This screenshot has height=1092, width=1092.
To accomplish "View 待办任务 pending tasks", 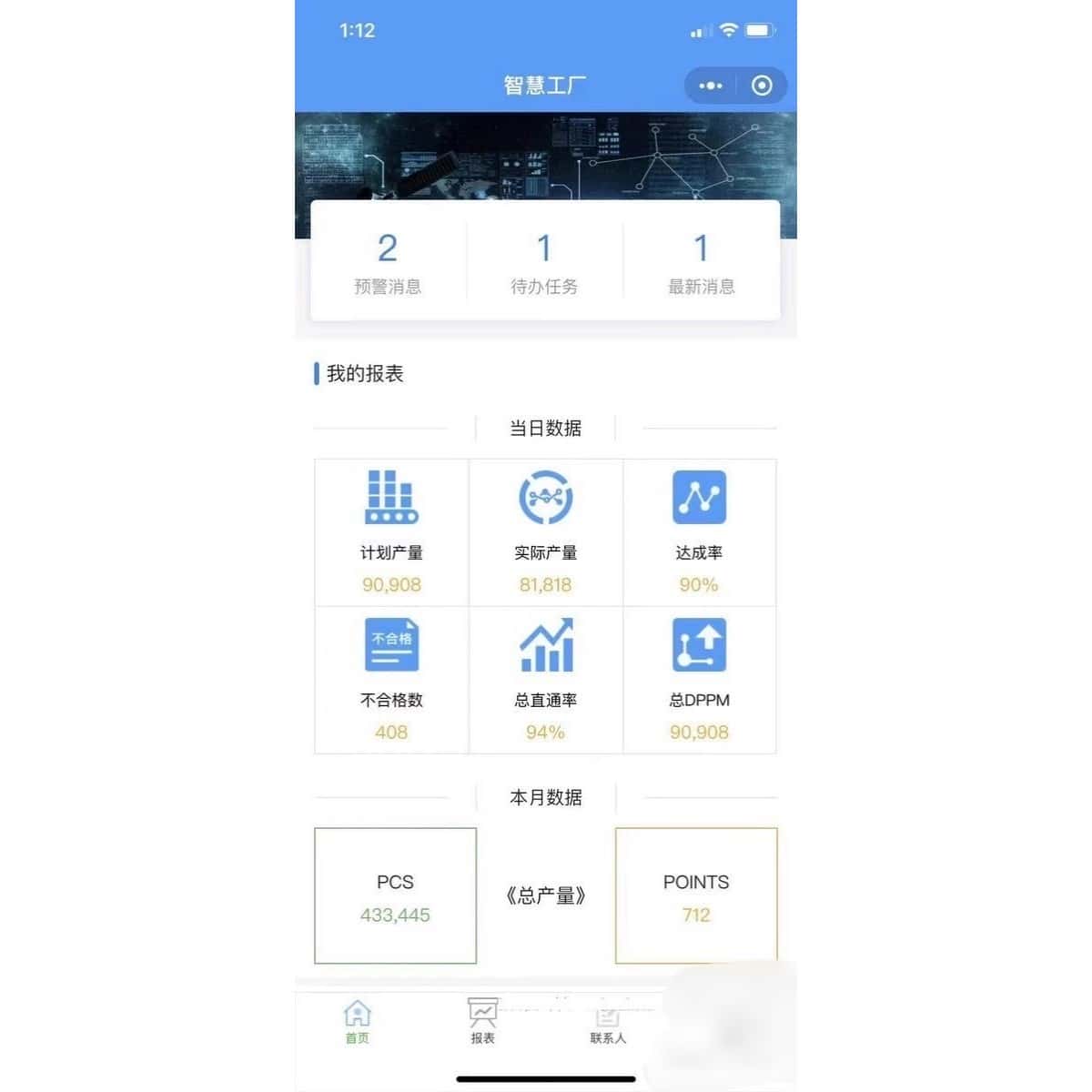I will coord(544,262).
